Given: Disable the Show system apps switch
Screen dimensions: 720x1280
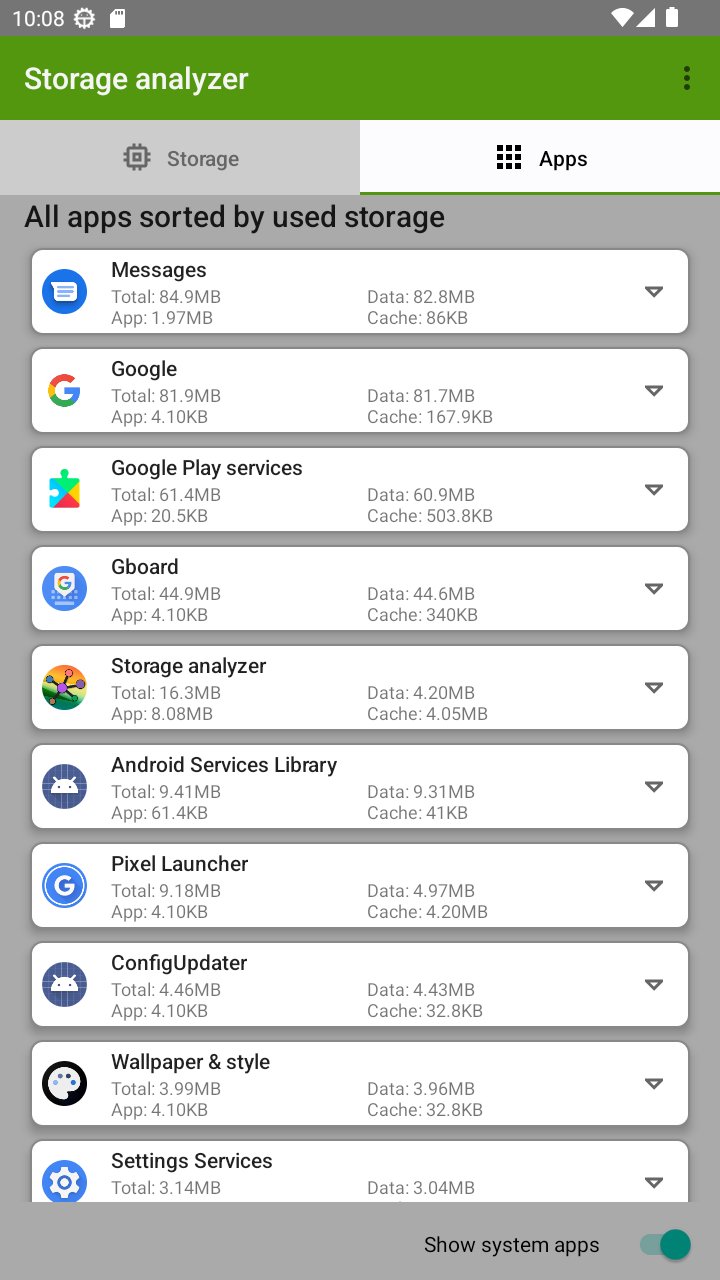Looking at the screenshot, I should (665, 1245).
